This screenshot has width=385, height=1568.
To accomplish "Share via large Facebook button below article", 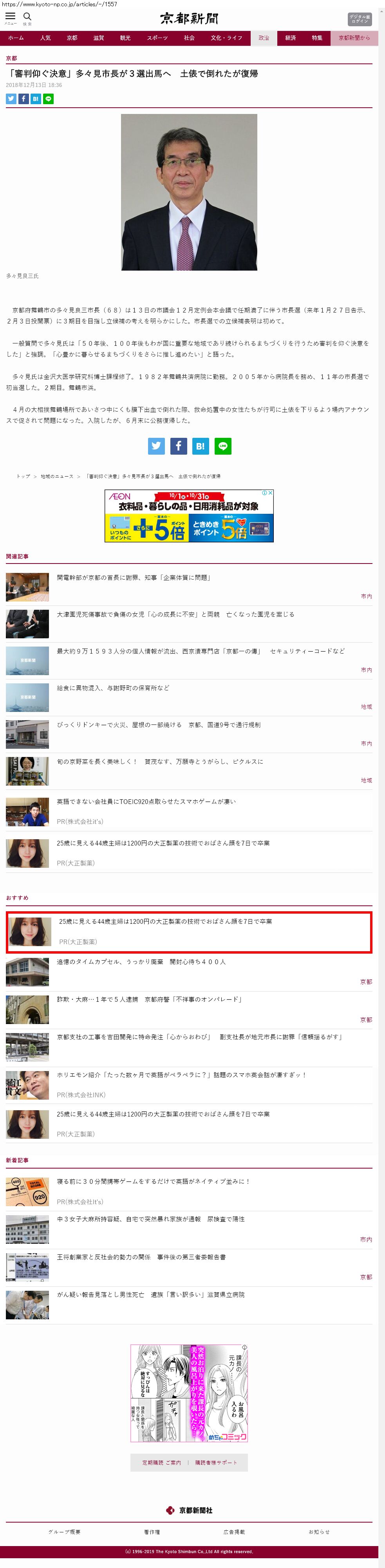I will (179, 446).
